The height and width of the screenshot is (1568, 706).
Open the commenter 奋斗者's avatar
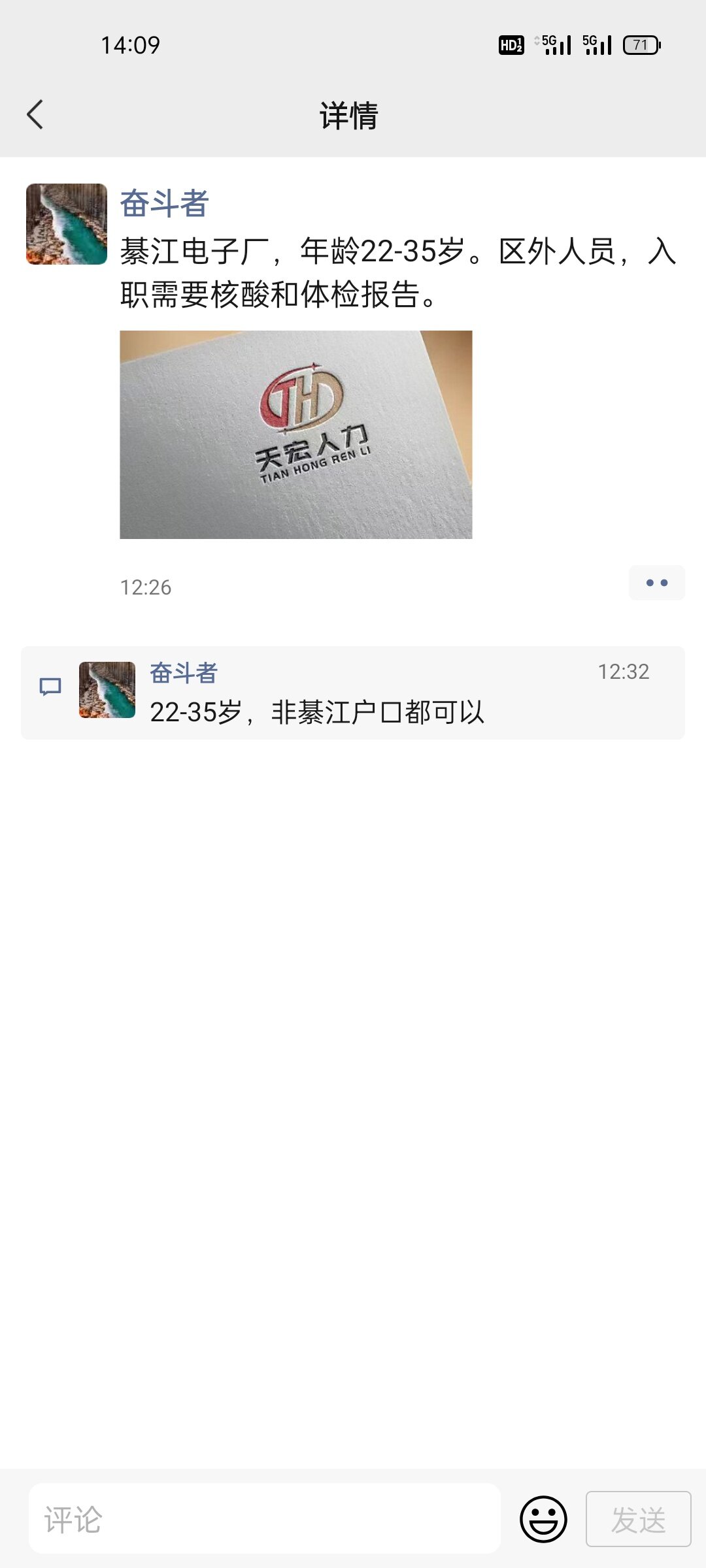click(x=107, y=690)
